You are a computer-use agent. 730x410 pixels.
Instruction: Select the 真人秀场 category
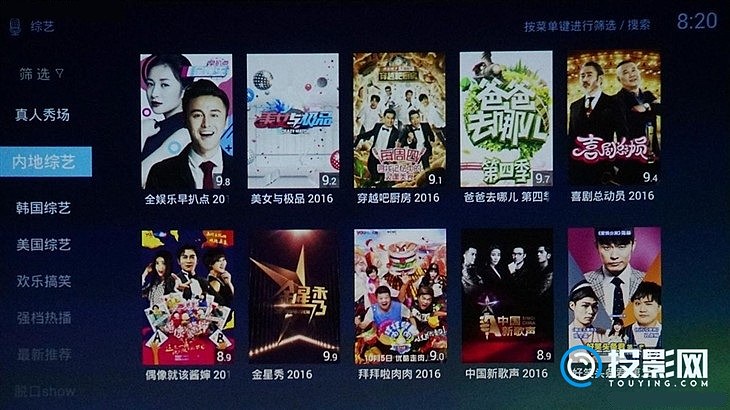click(x=42, y=115)
